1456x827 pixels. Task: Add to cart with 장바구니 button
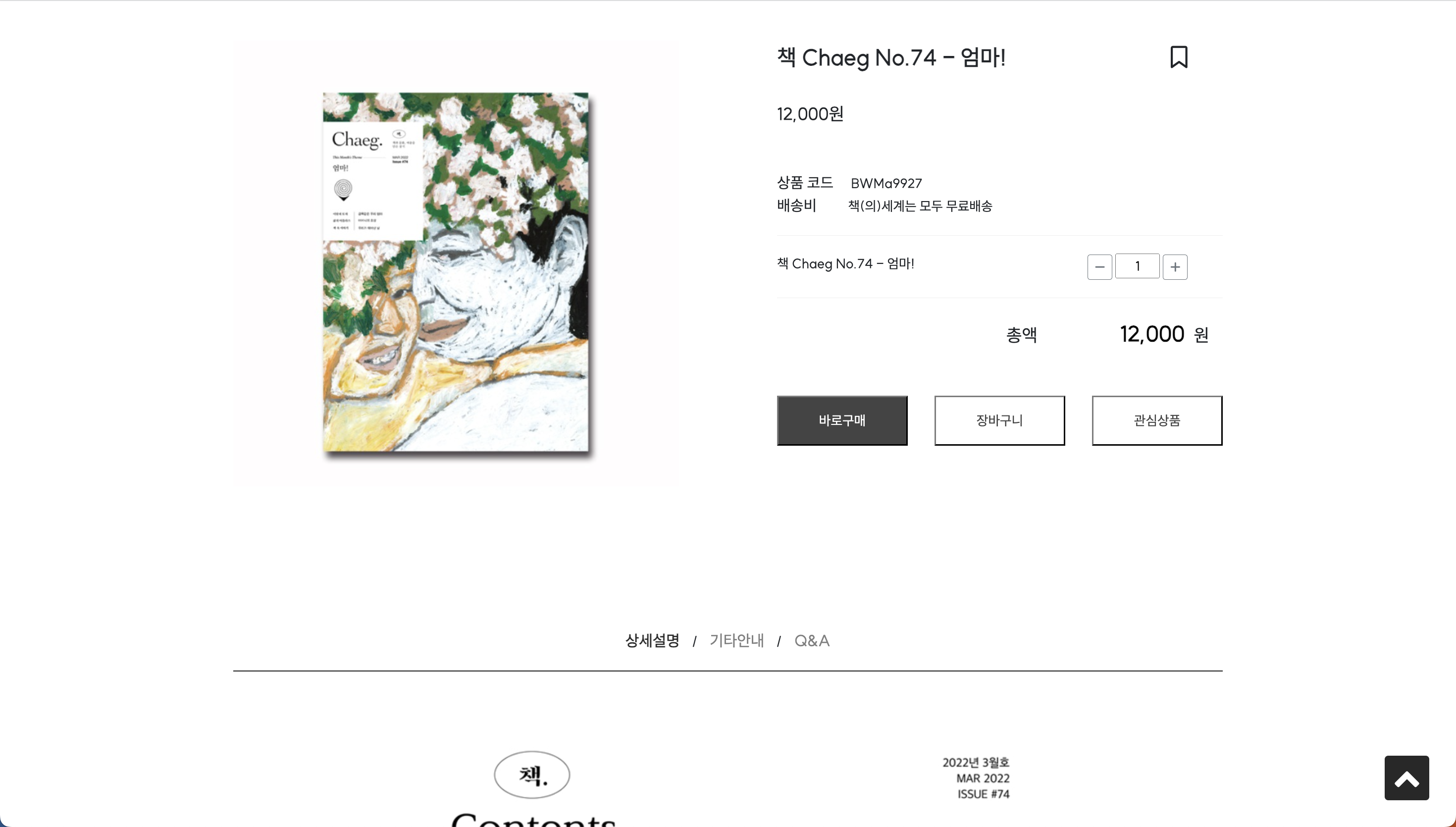click(x=999, y=420)
